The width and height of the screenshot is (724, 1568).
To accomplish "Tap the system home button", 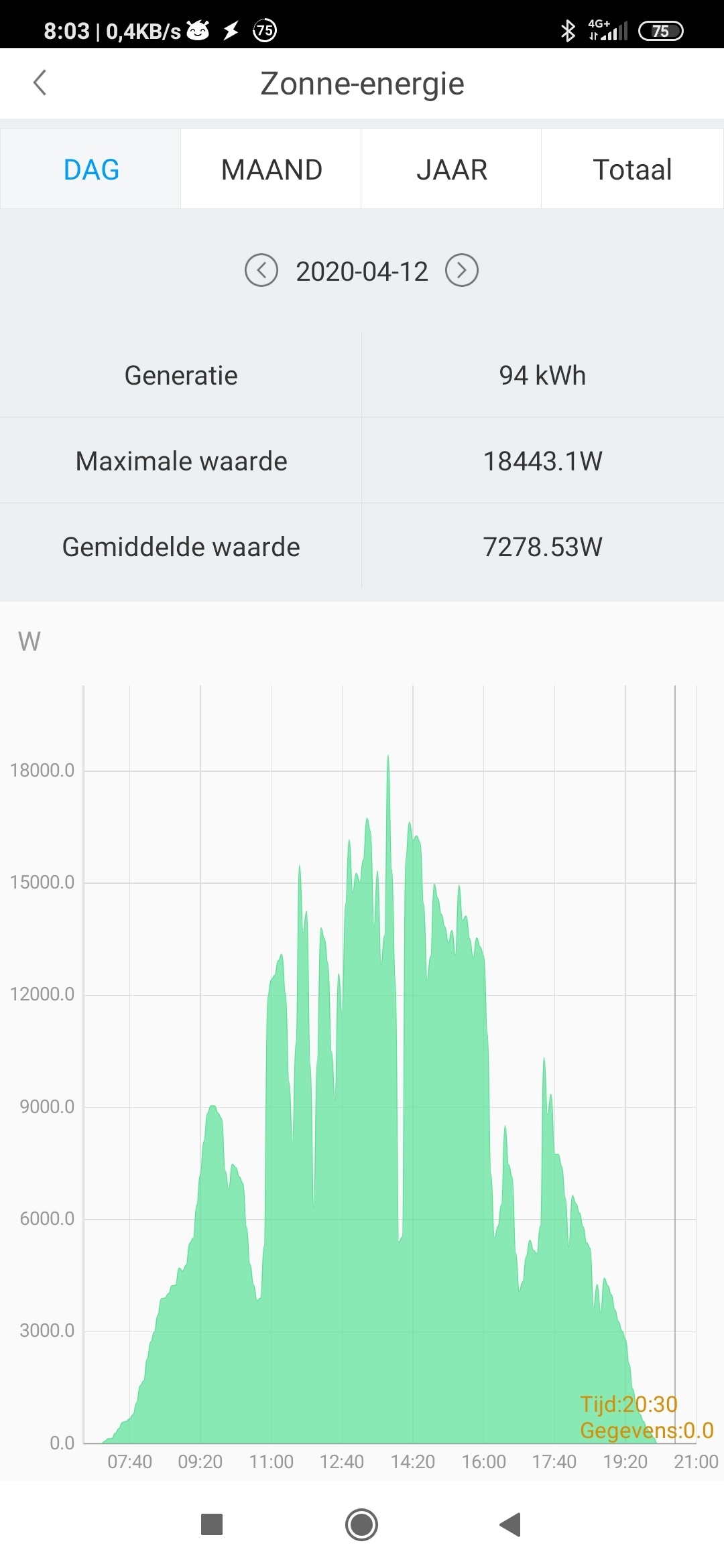I will pyautogui.click(x=361, y=1524).
